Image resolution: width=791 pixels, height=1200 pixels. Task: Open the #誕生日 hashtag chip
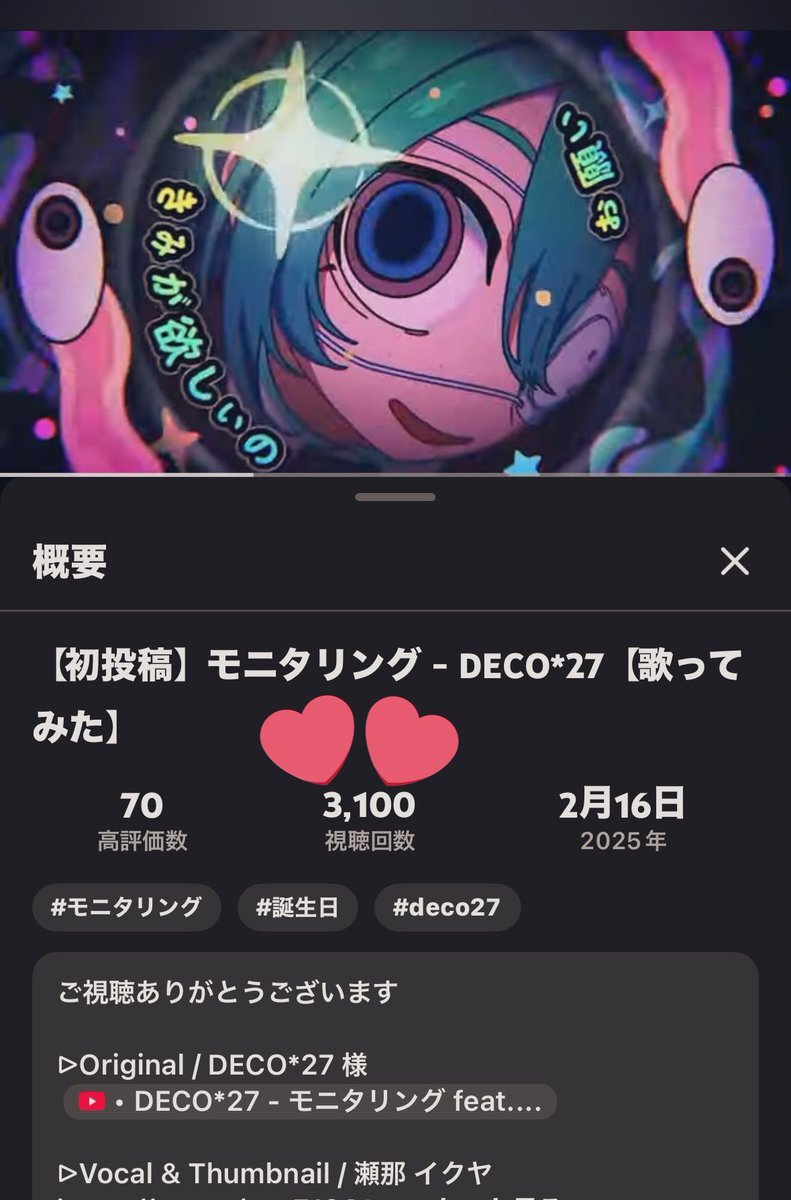[x=297, y=908]
